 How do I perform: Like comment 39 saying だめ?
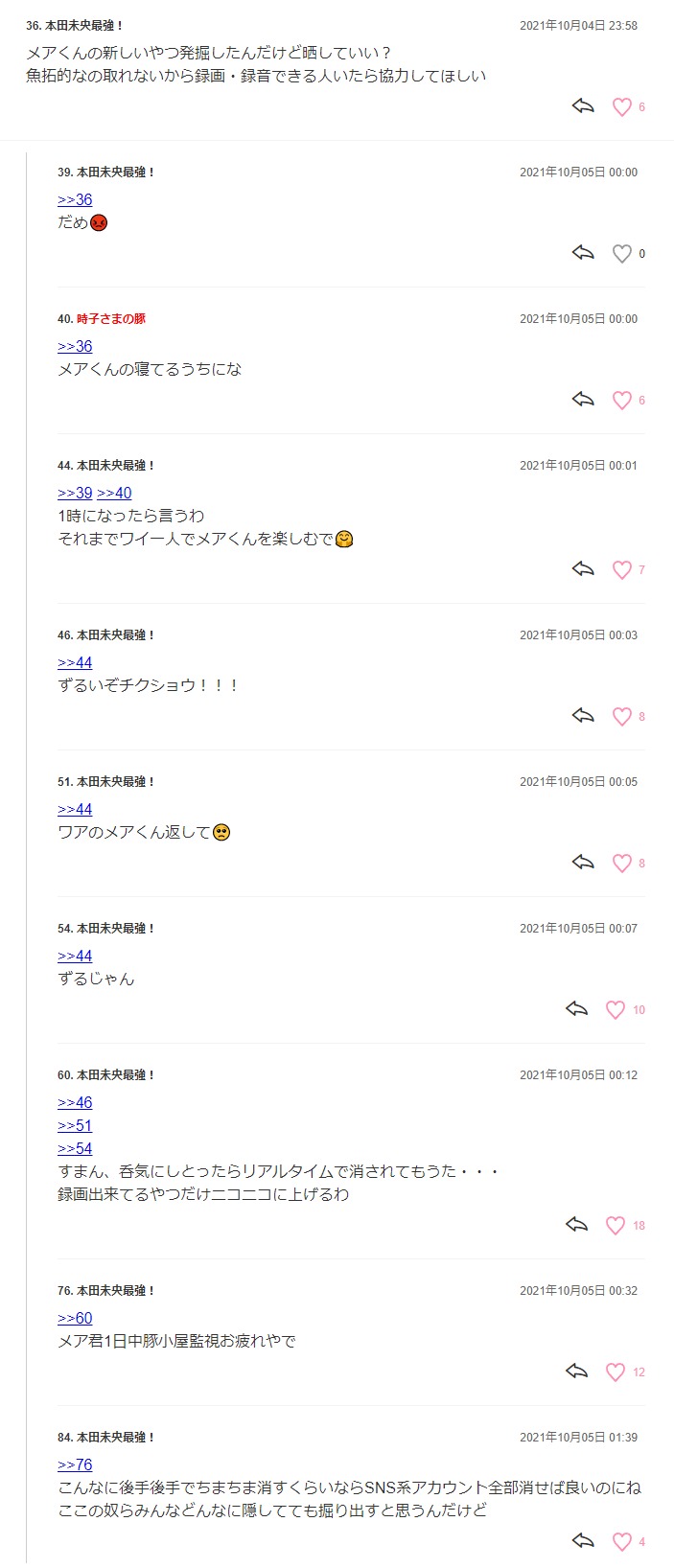tap(622, 254)
